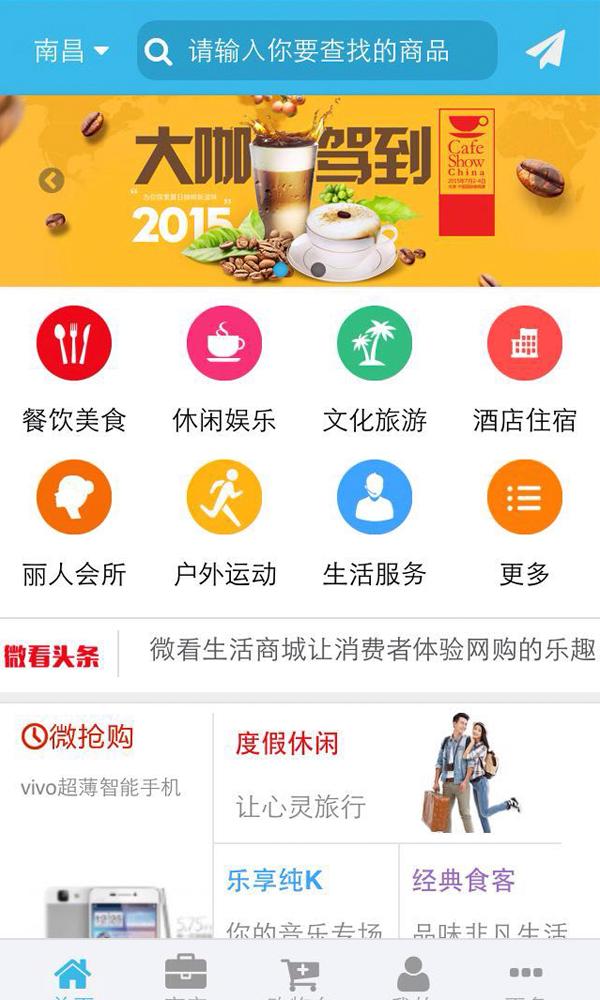This screenshot has width=600, height=1000.
Task: Open the coffee show banner
Action: coord(300,190)
